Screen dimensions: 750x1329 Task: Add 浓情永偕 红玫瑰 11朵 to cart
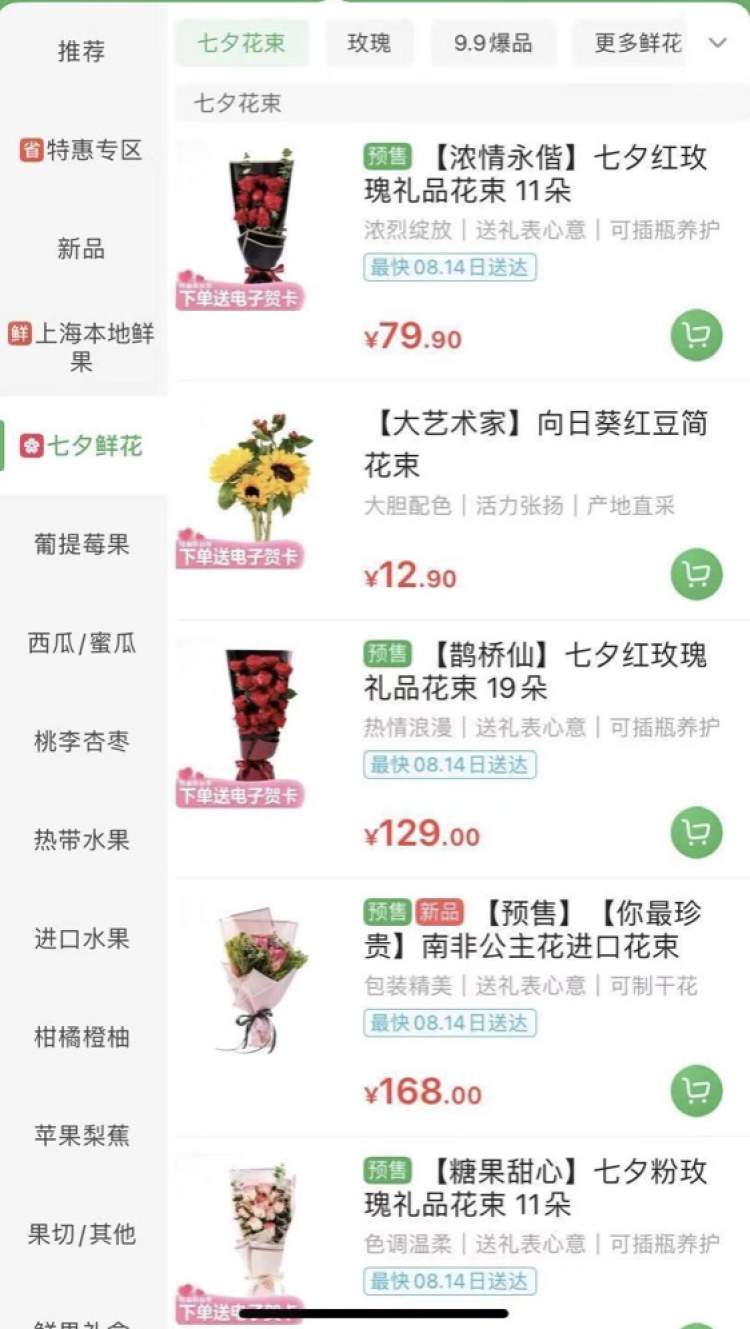(696, 336)
